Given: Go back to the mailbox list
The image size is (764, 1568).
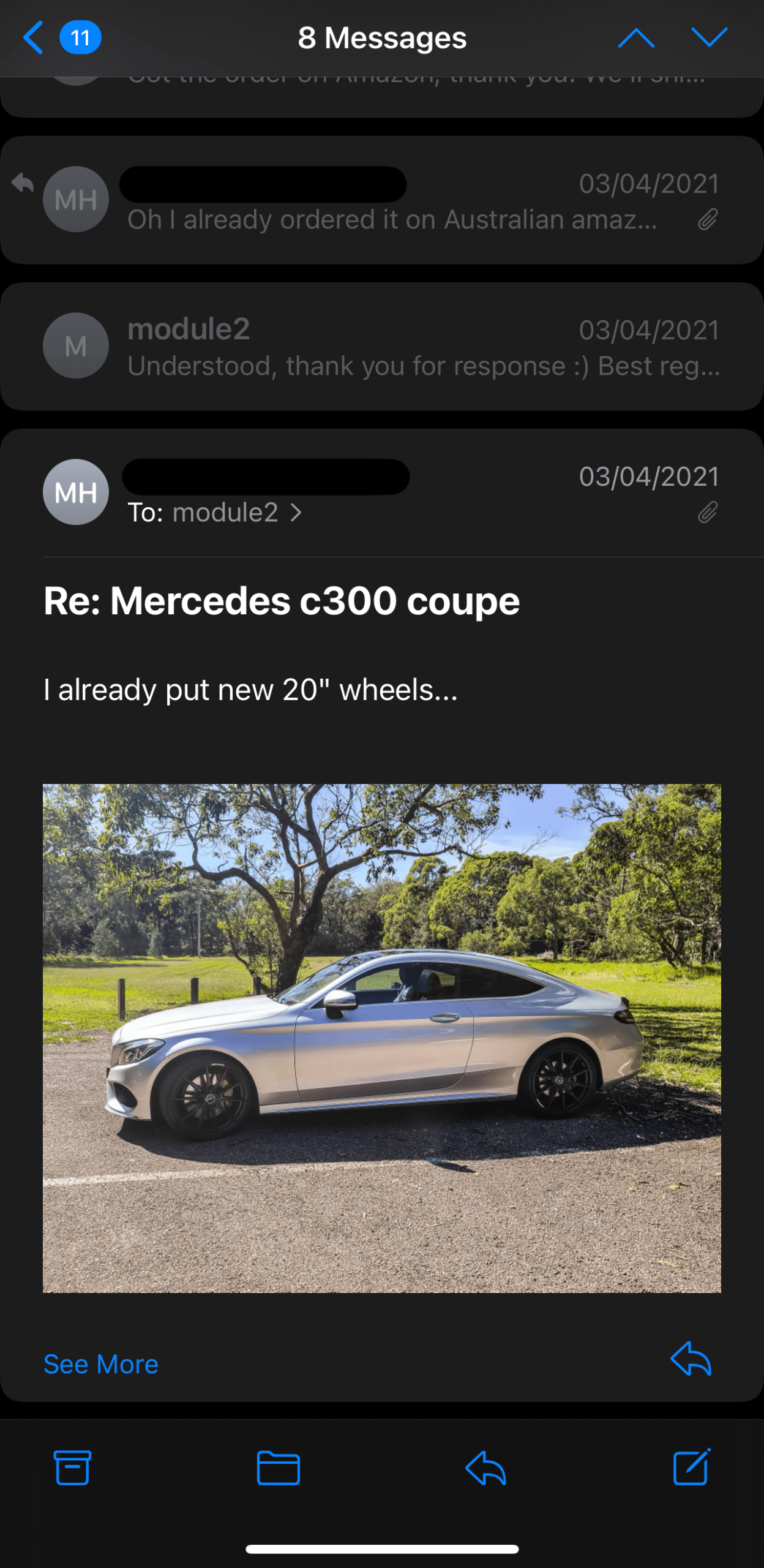Looking at the screenshot, I should pyautogui.click(x=34, y=38).
